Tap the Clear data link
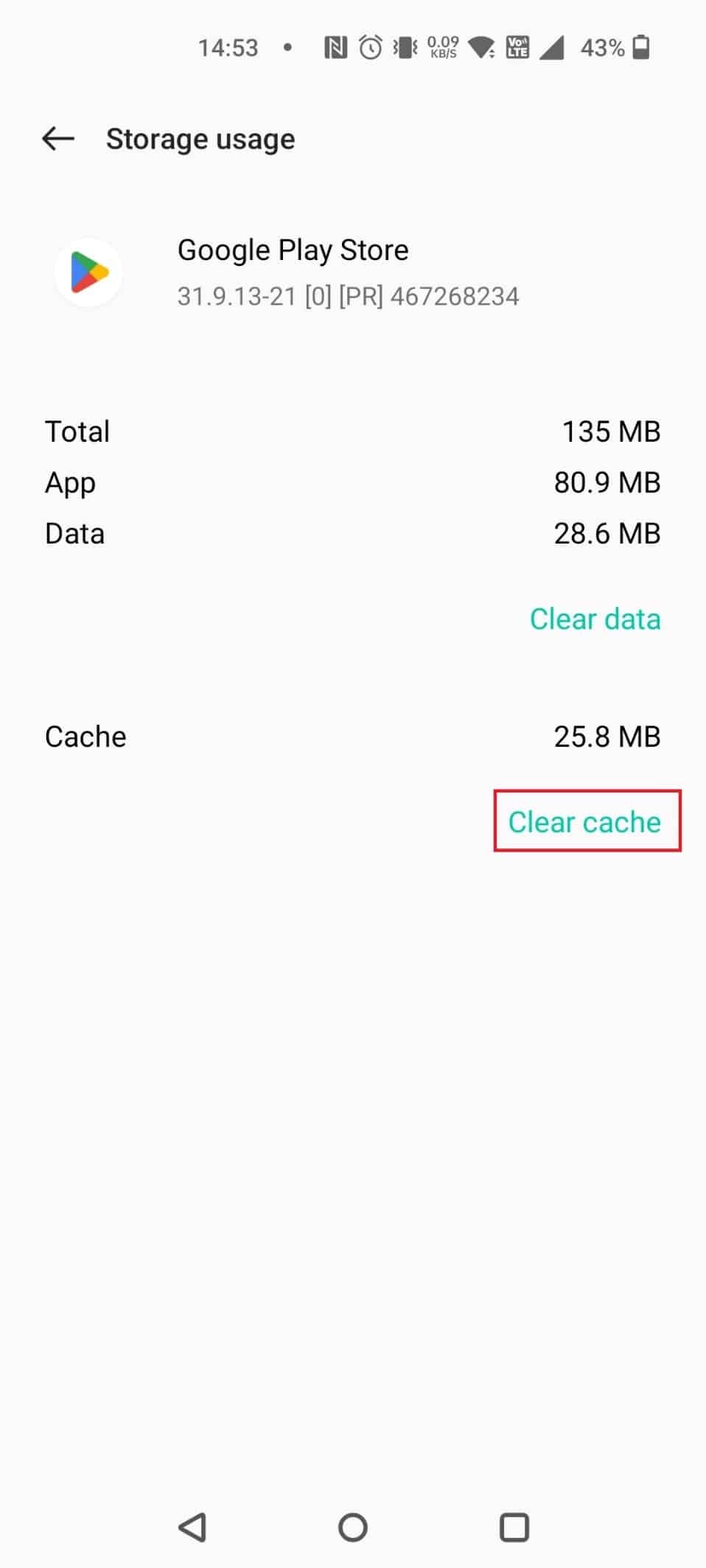706x1568 pixels. (x=594, y=619)
